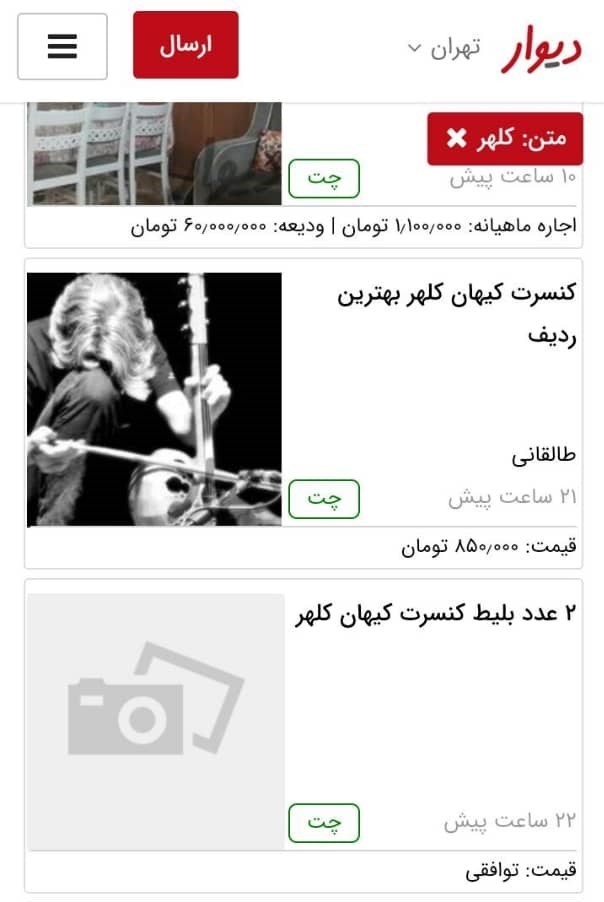The height and width of the screenshot is (902, 604).
Task: Open the ۲ عدد بلیط کنسرت کیهان کلهر listing
Action: click(x=436, y=613)
